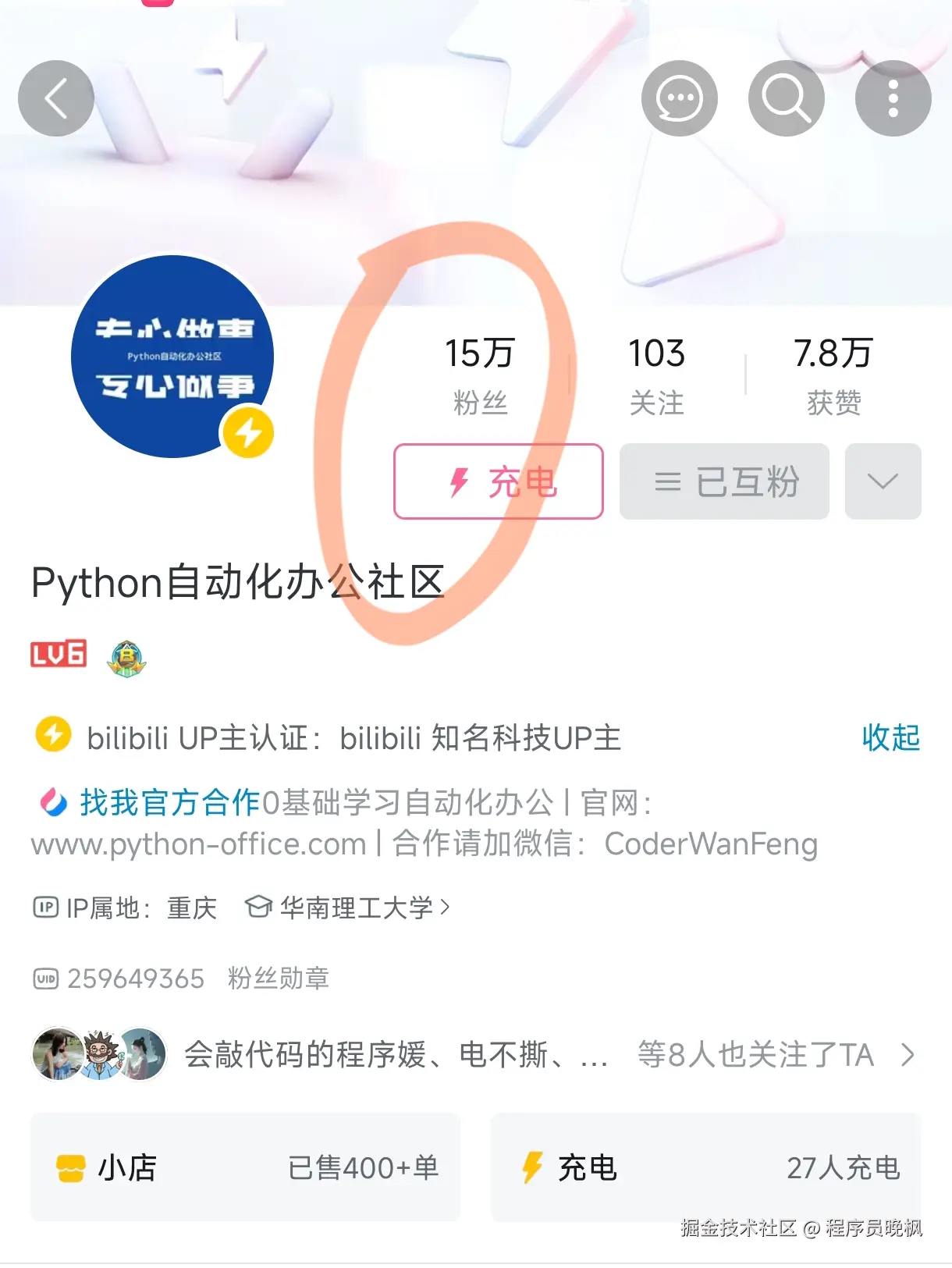Viewport: 952px width, 1268px height.
Task: View the 103 关注 following list
Action: (x=656, y=376)
